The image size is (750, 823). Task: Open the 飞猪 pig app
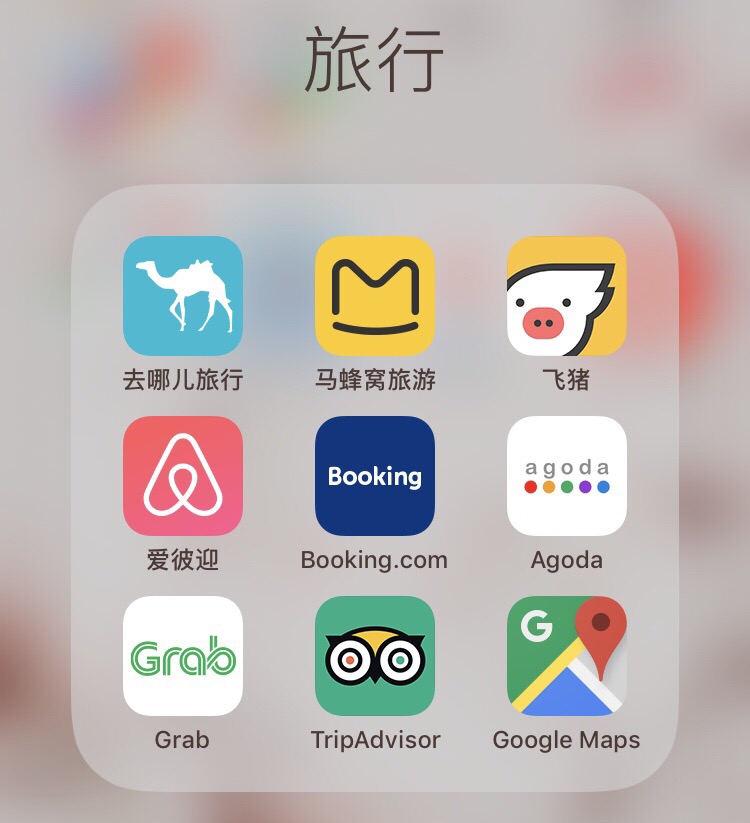pyautogui.click(x=567, y=296)
